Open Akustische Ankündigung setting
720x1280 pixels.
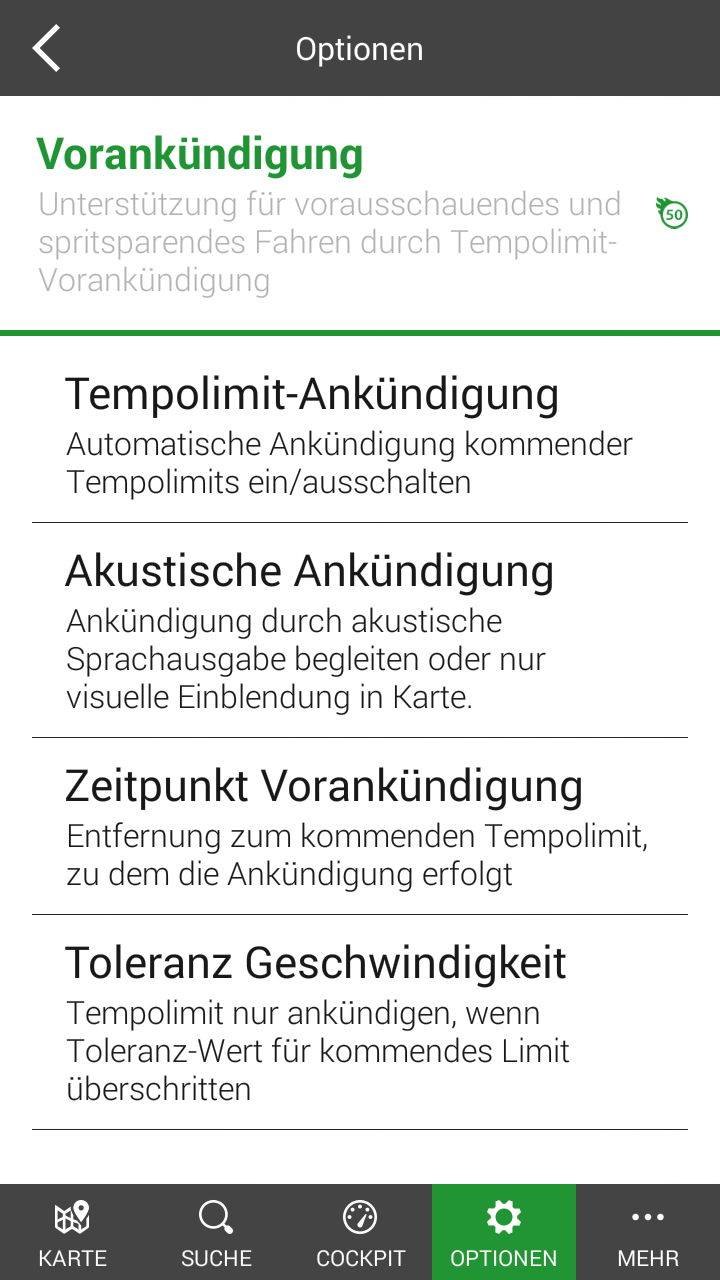point(360,630)
